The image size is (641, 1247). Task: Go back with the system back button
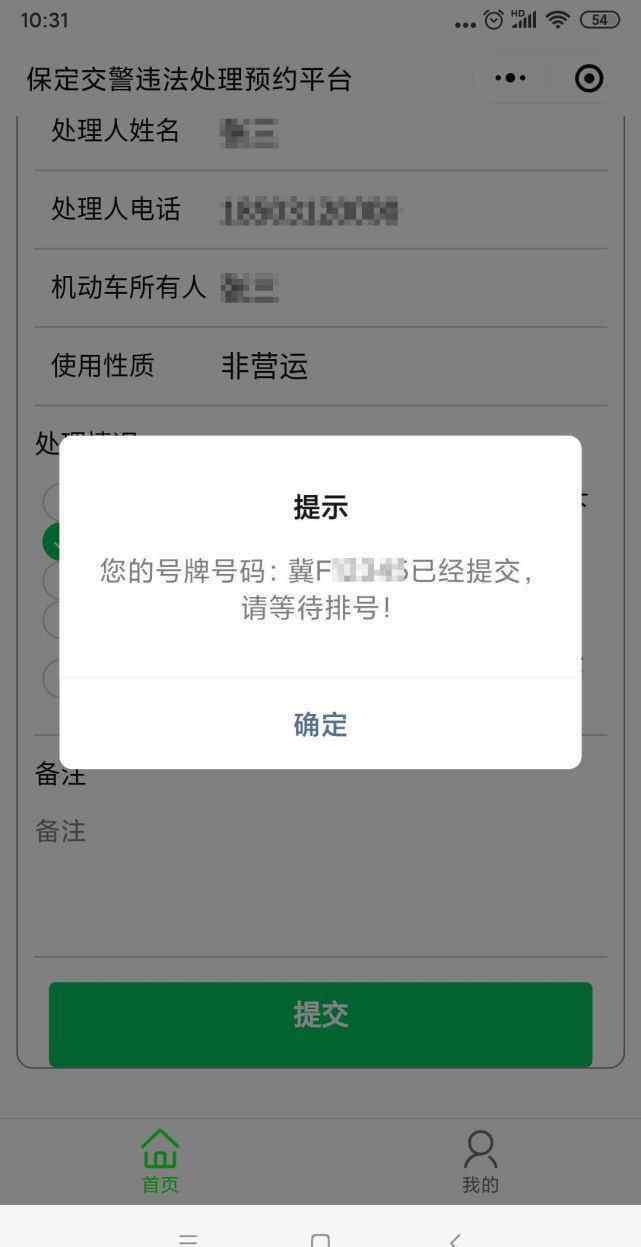(455, 1240)
